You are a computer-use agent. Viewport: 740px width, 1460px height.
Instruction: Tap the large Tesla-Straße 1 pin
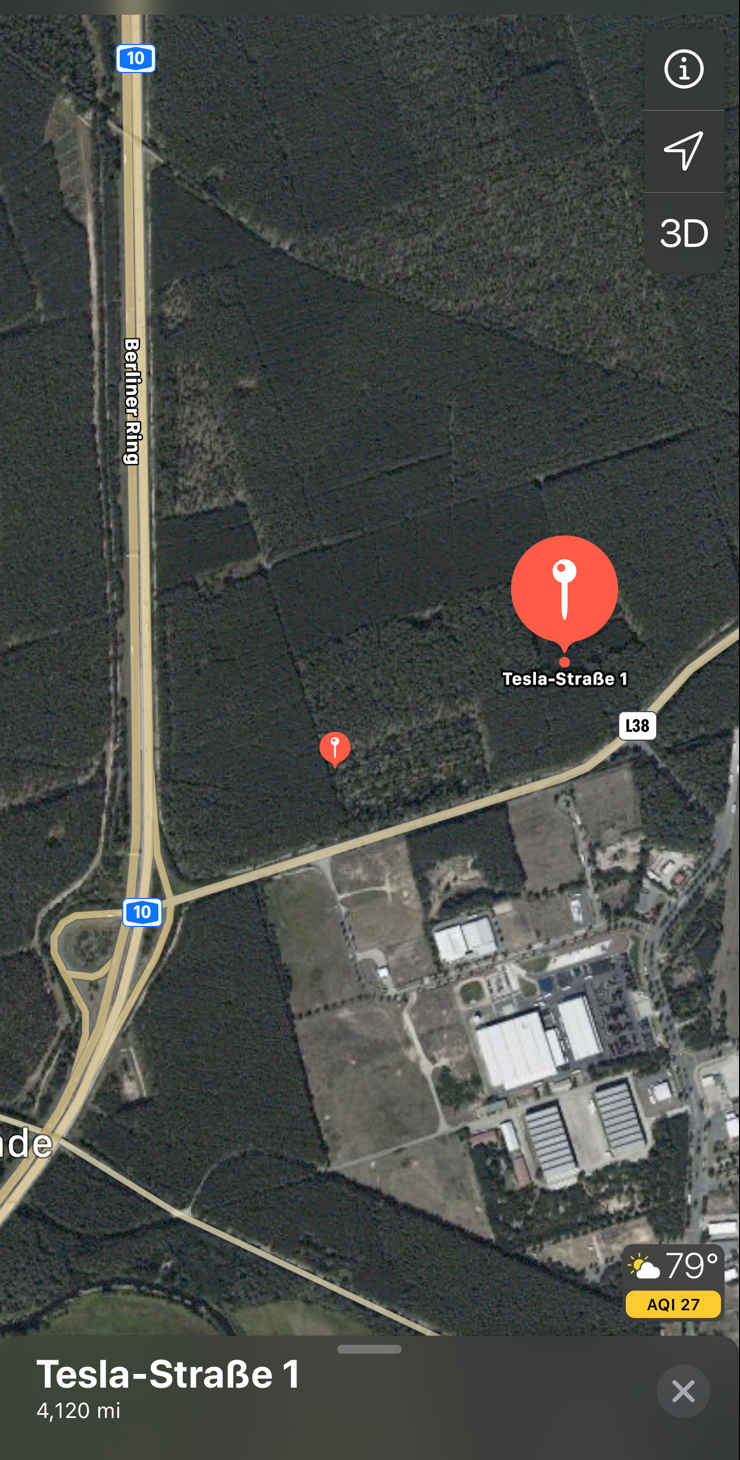coord(564,592)
